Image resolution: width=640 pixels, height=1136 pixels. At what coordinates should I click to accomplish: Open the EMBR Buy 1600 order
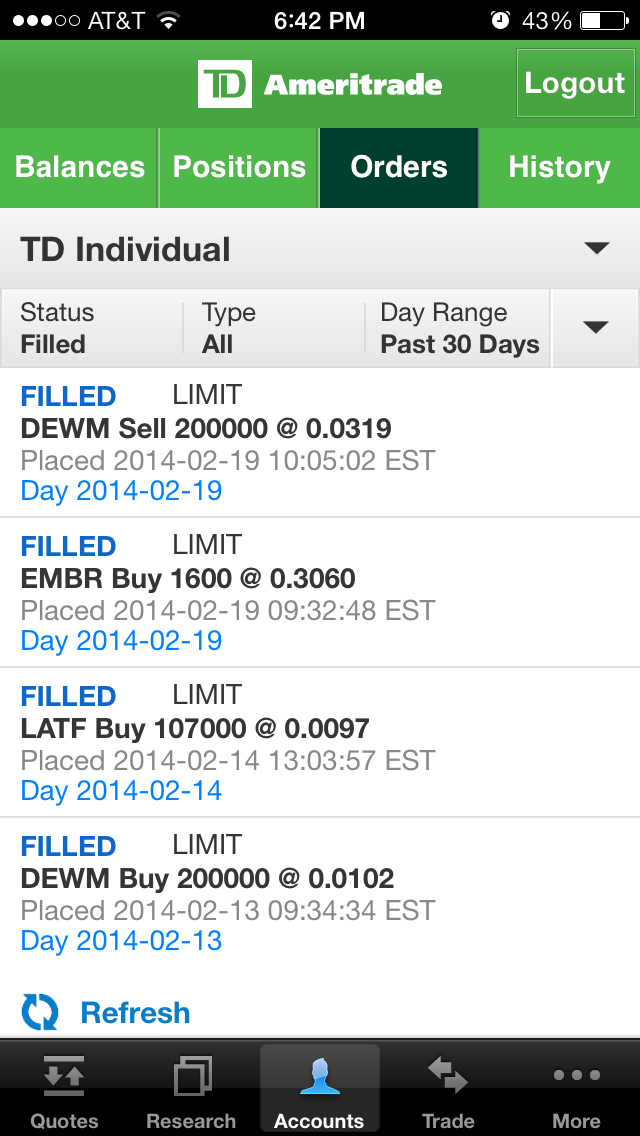(320, 593)
